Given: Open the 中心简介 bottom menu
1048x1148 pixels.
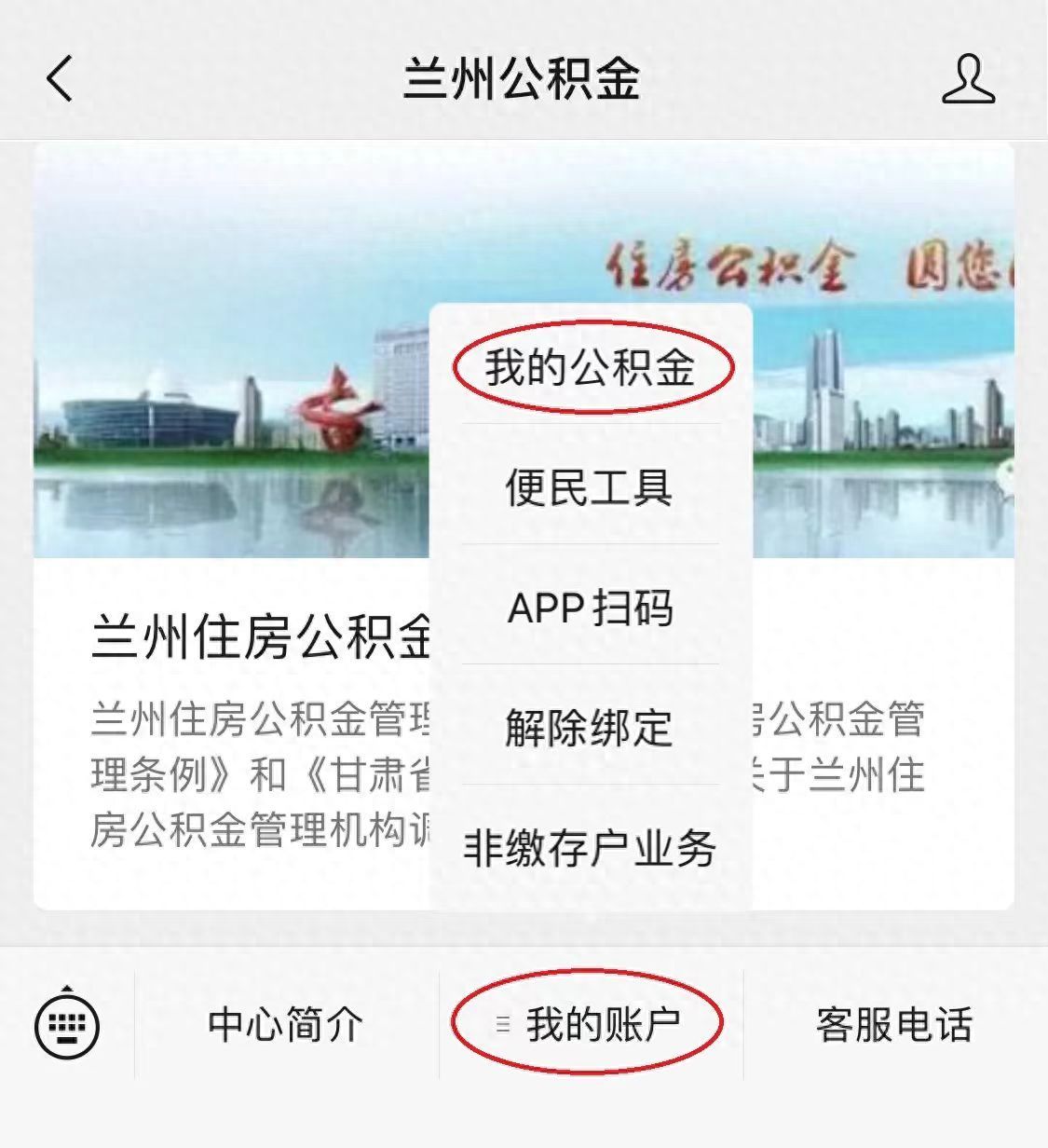Looking at the screenshot, I should pos(286,1025).
